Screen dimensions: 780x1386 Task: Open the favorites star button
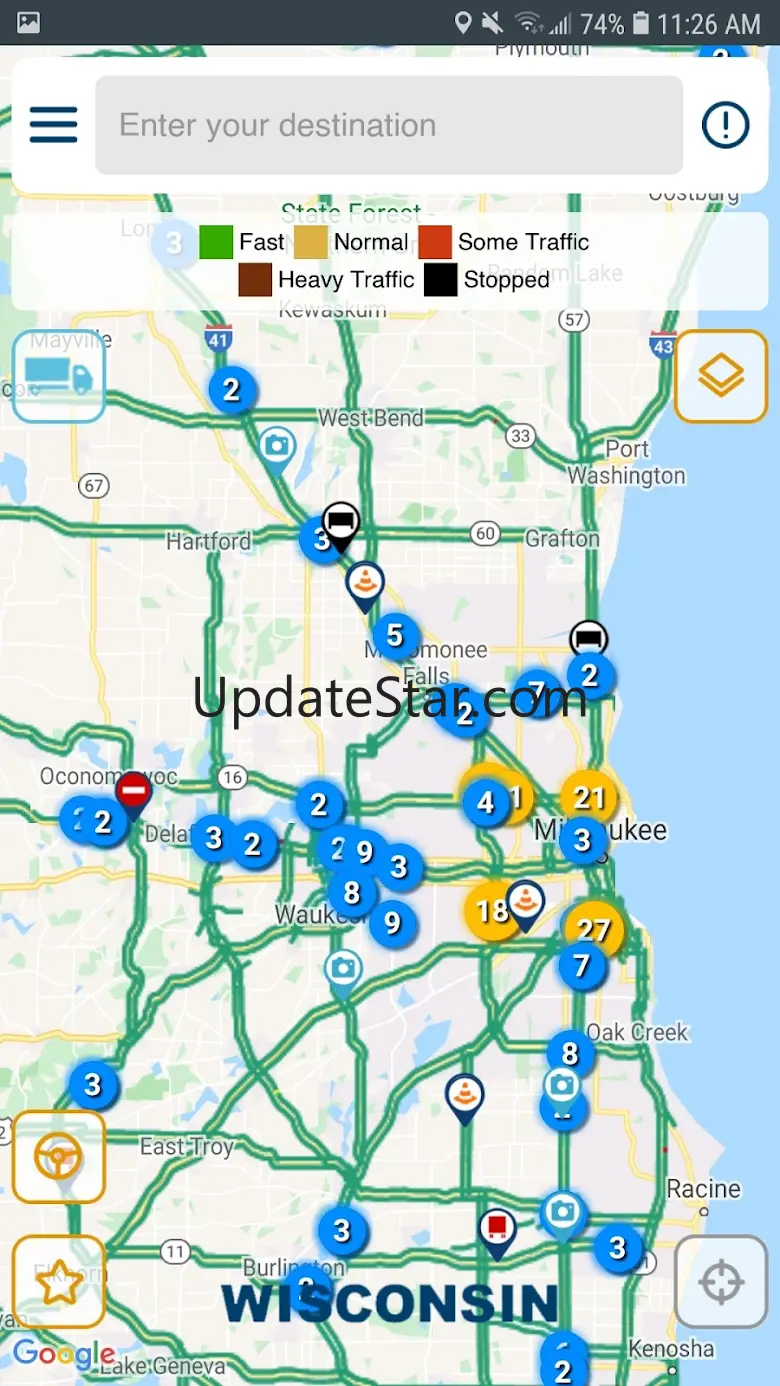point(59,1282)
